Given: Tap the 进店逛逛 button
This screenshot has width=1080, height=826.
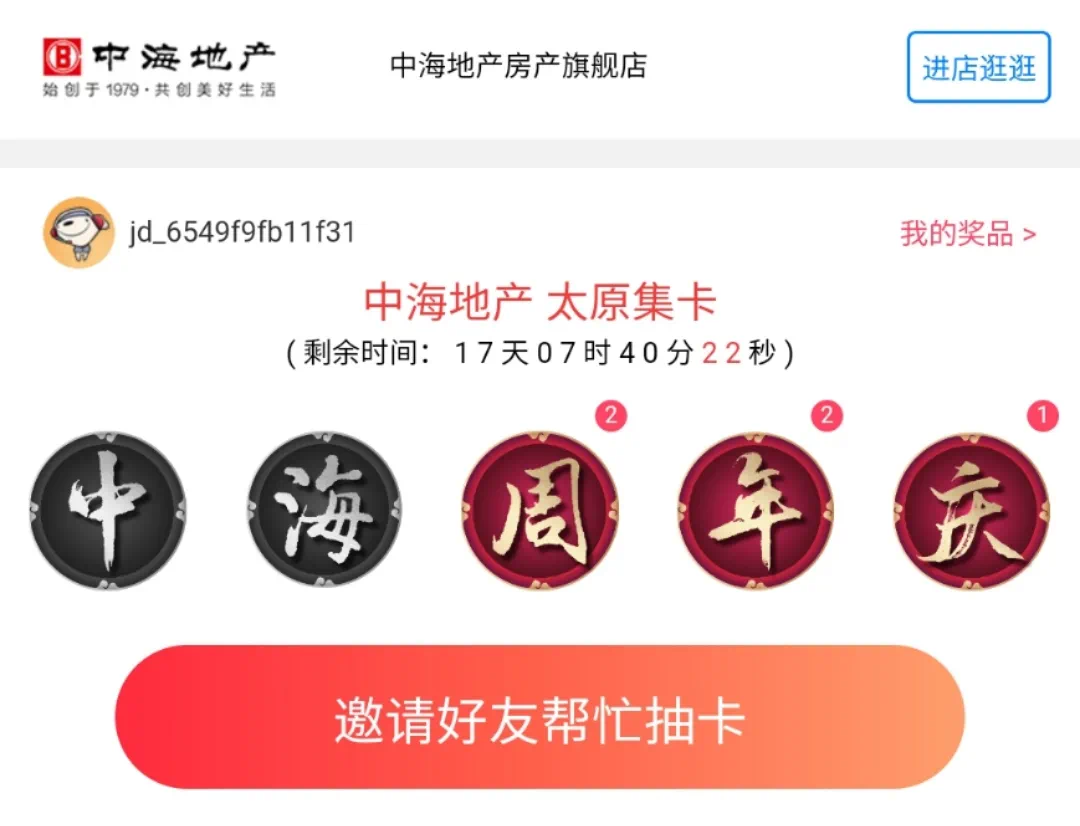Looking at the screenshot, I should [978, 67].
